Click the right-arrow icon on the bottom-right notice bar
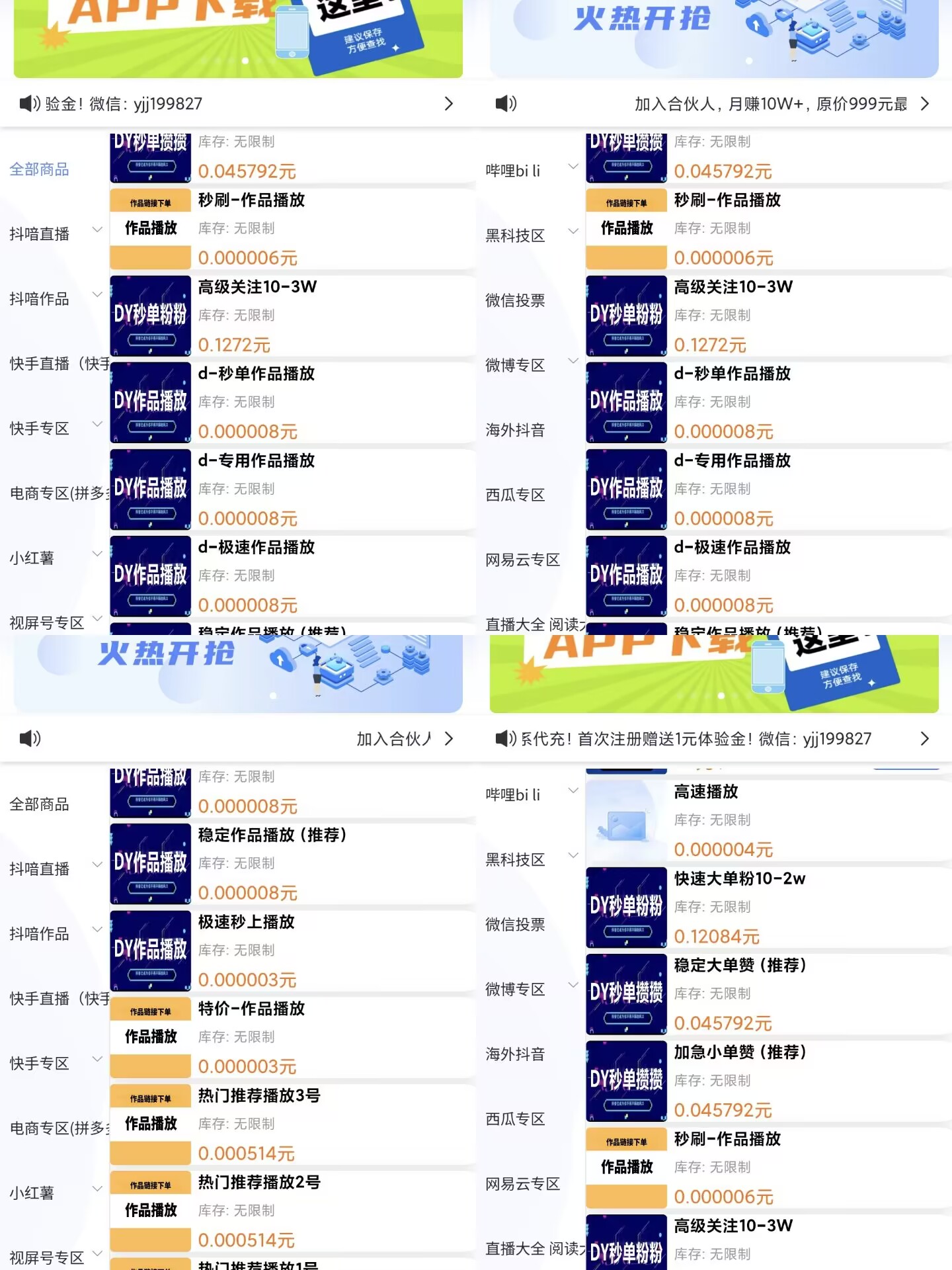The image size is (952, 1270). 925,739
